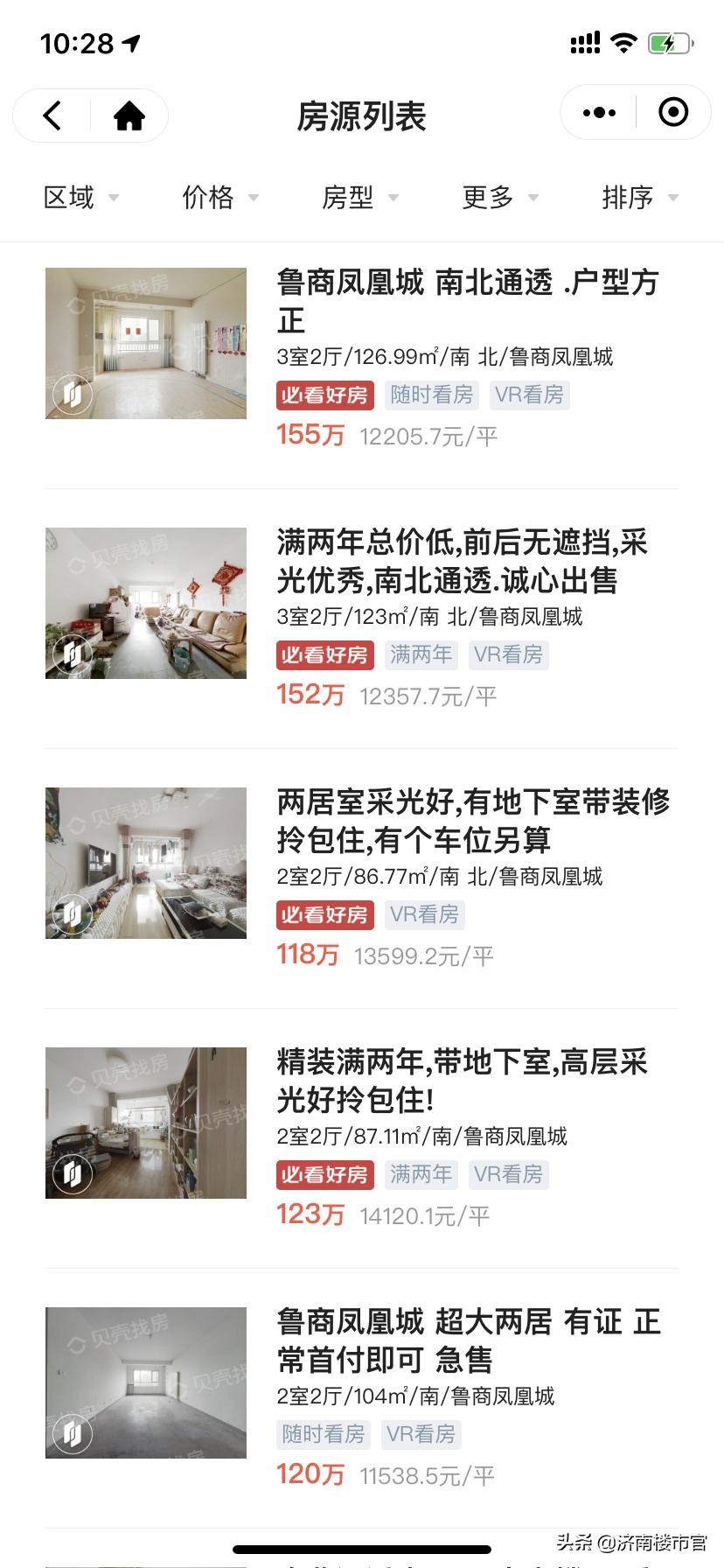Open the three-dot more menu
Image resolution: width=724 pixels, height=1568 pixels.
pyautogui.click(x=599, y=113)
